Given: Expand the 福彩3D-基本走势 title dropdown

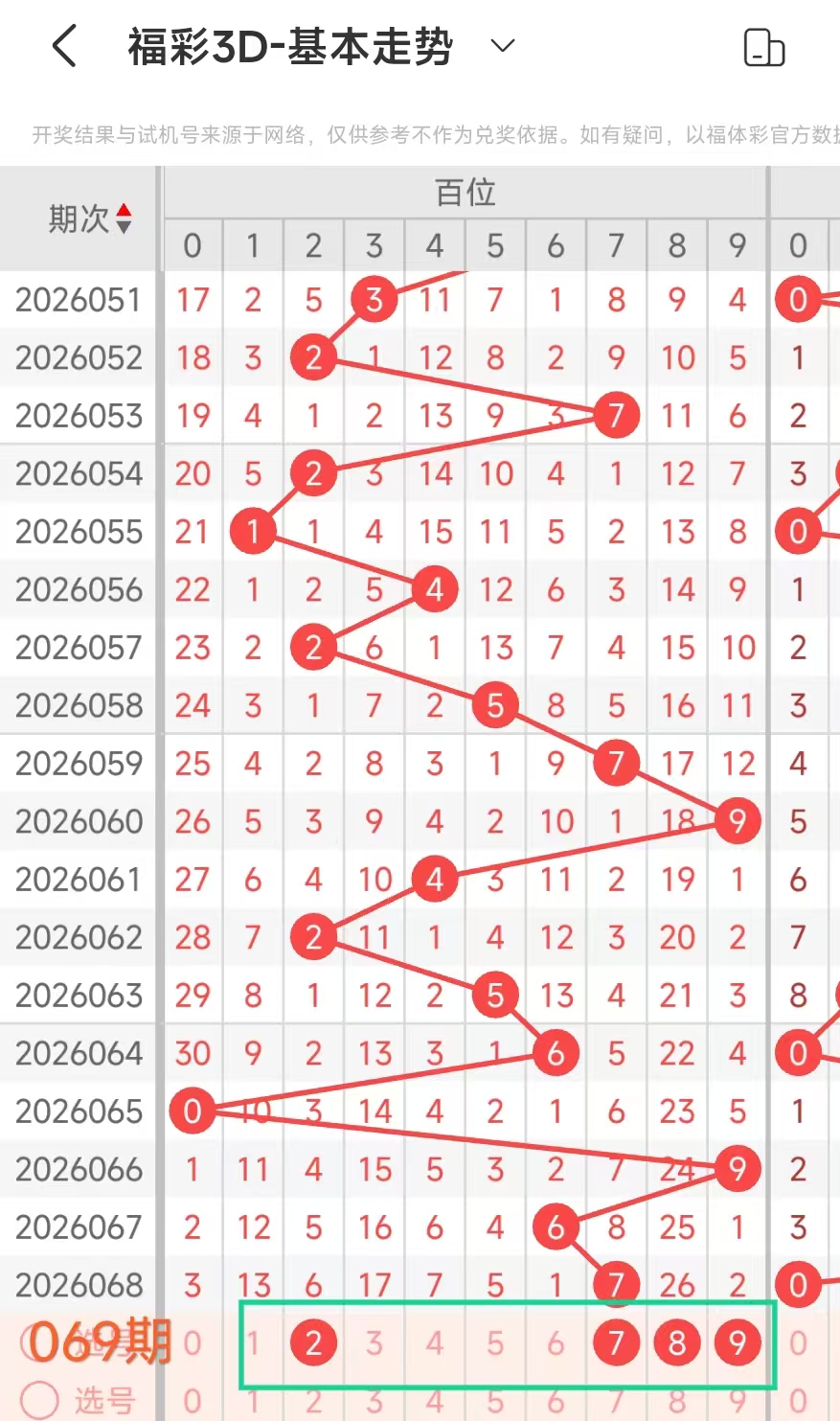Looking at the screenshot, I should coord(502,46).
